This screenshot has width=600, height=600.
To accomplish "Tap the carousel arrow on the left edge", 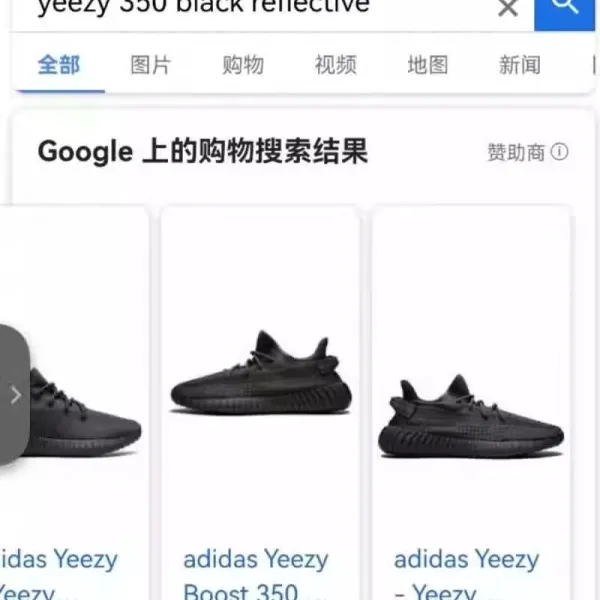I will [14, 394].
